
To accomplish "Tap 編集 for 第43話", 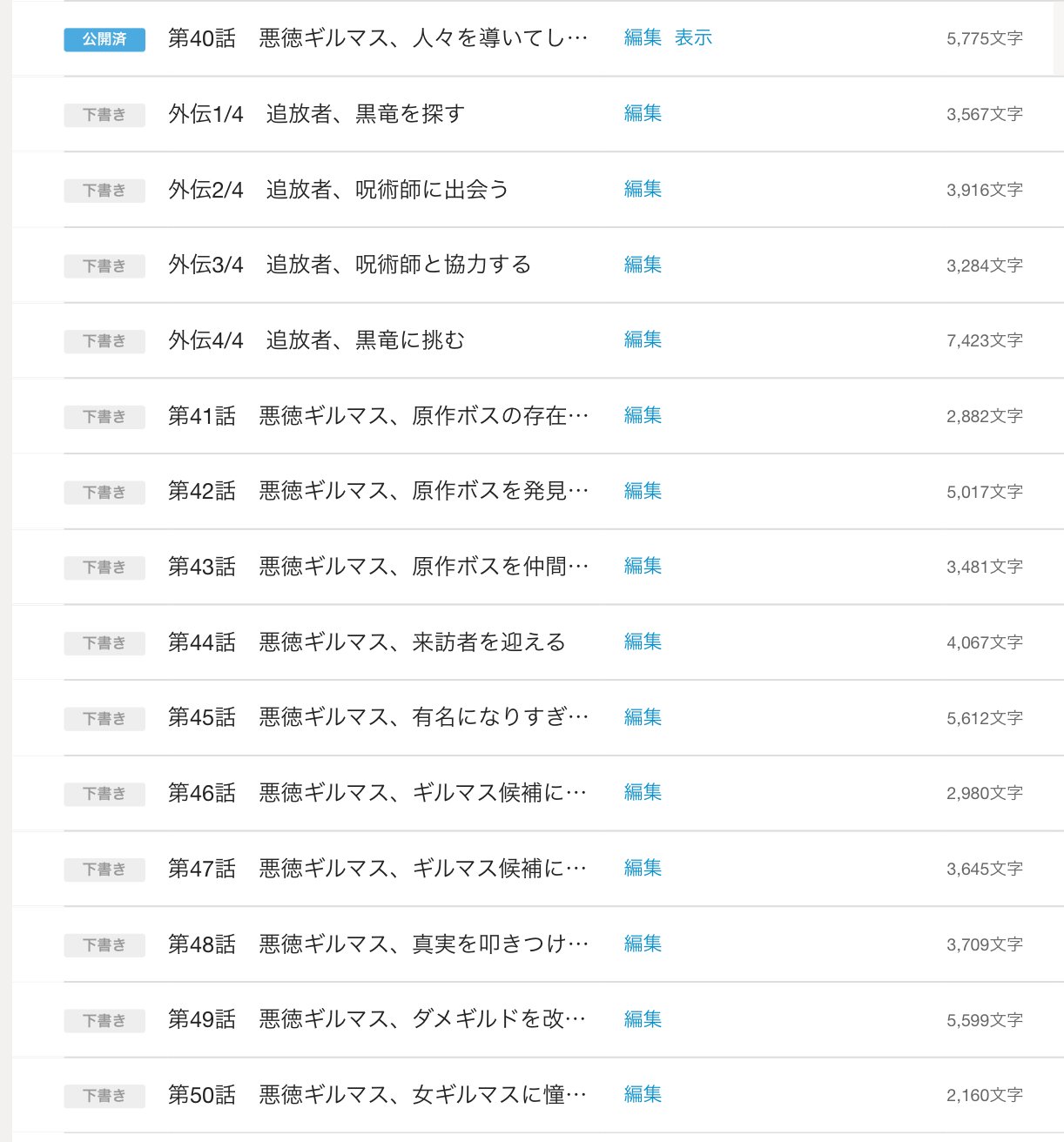I will pos(643,566).
